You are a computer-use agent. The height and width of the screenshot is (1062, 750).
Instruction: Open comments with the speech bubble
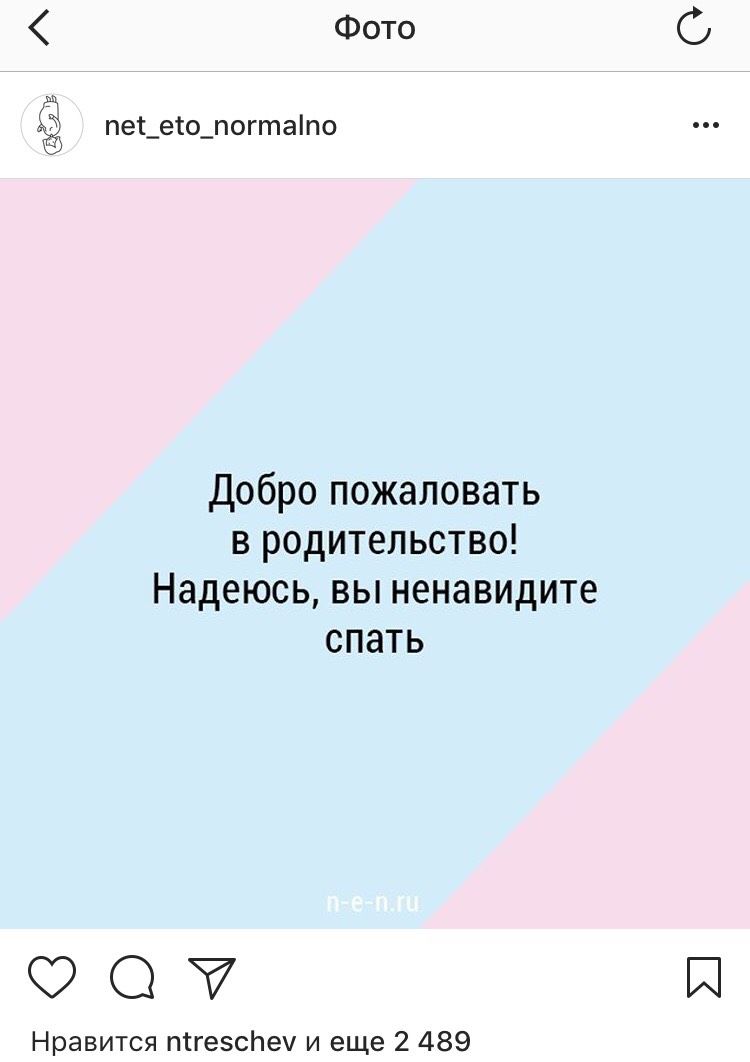point(132,977)
